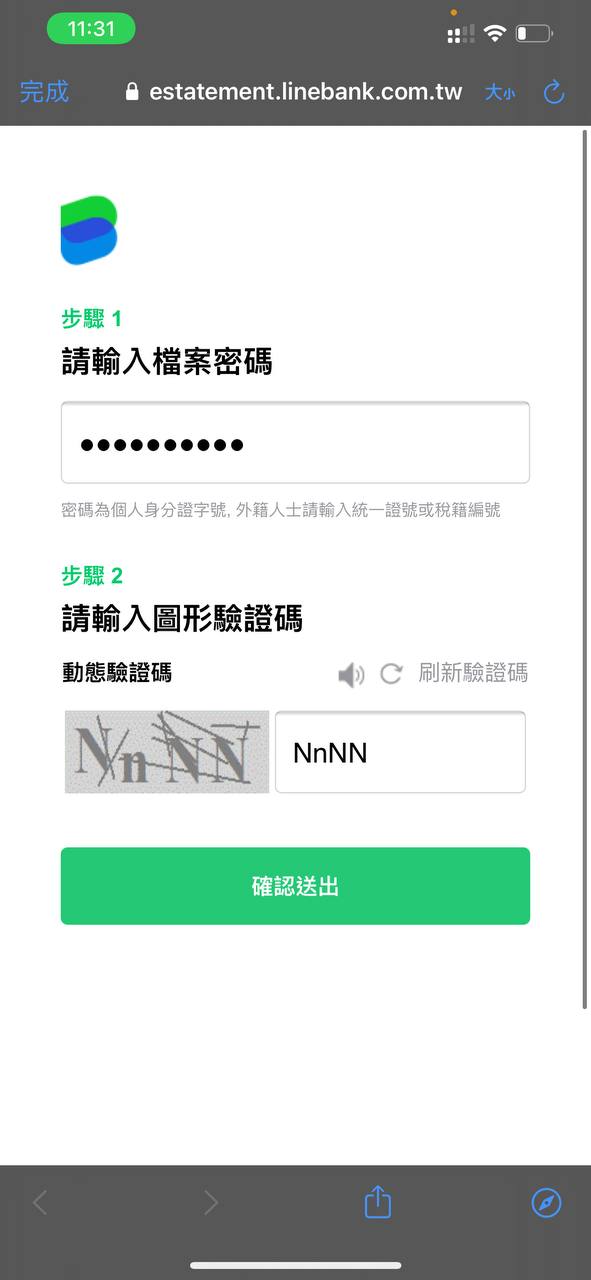The image size is (591, 1280).
Task: Tap 完成 to close the browser view
Action: coord(44,92)
